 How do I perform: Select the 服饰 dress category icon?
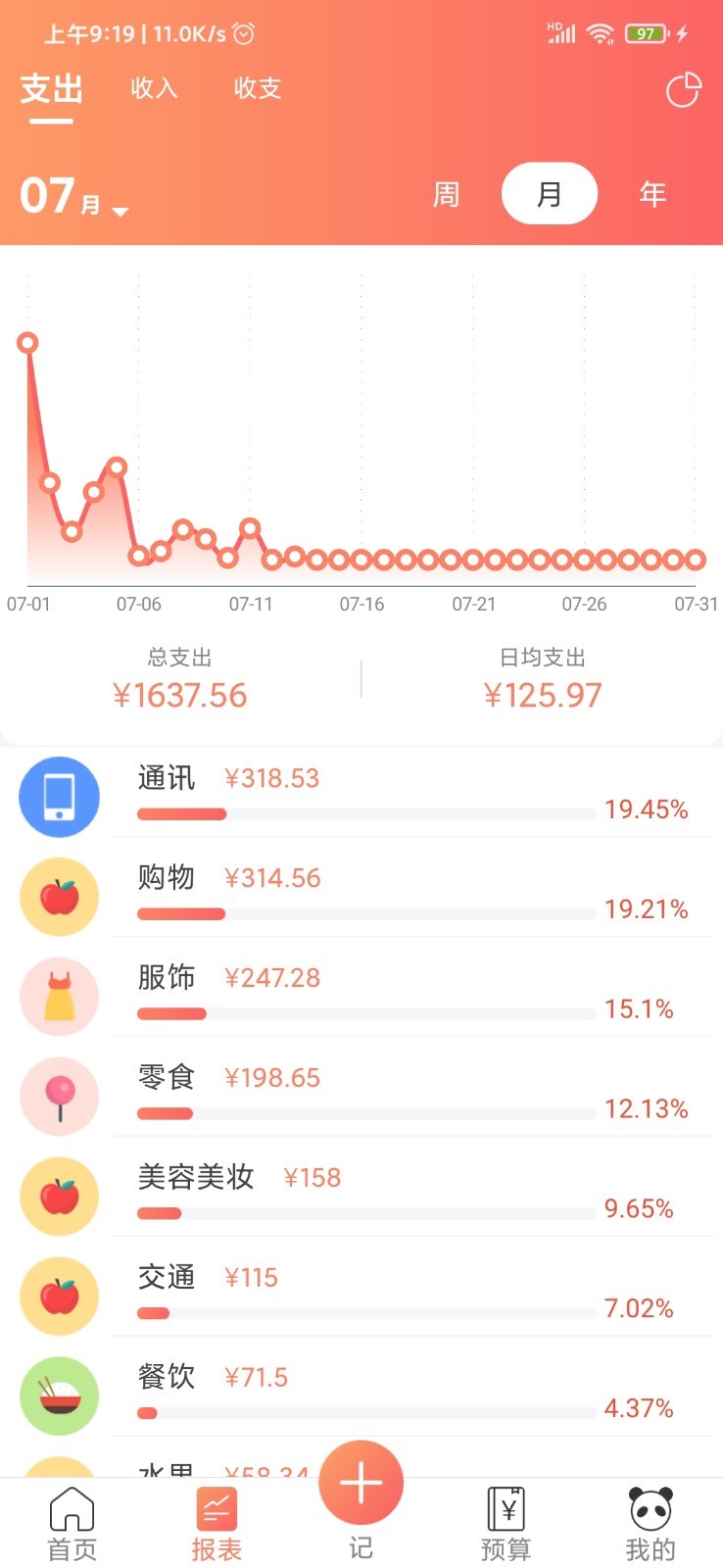coord(59,997)
